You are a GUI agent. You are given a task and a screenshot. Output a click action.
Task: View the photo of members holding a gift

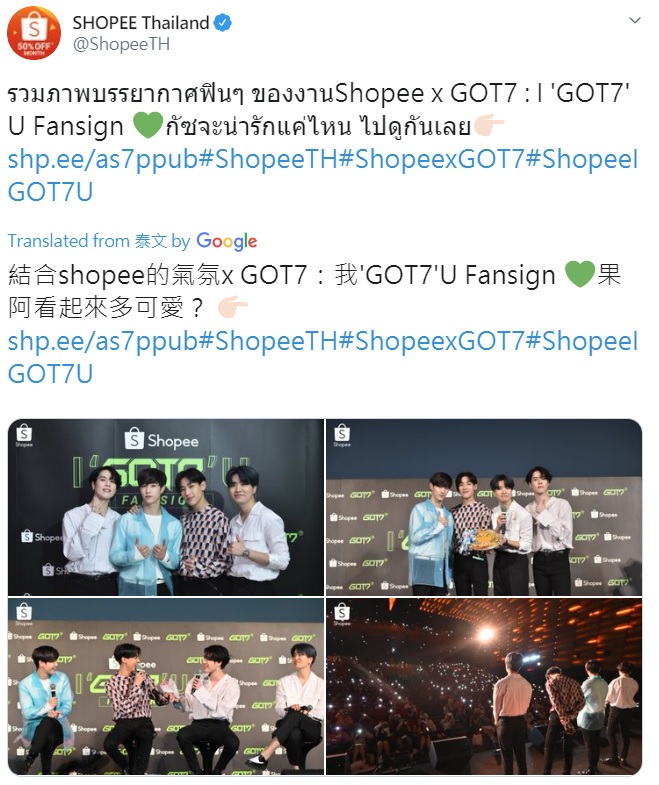click(x=484, y=506)
